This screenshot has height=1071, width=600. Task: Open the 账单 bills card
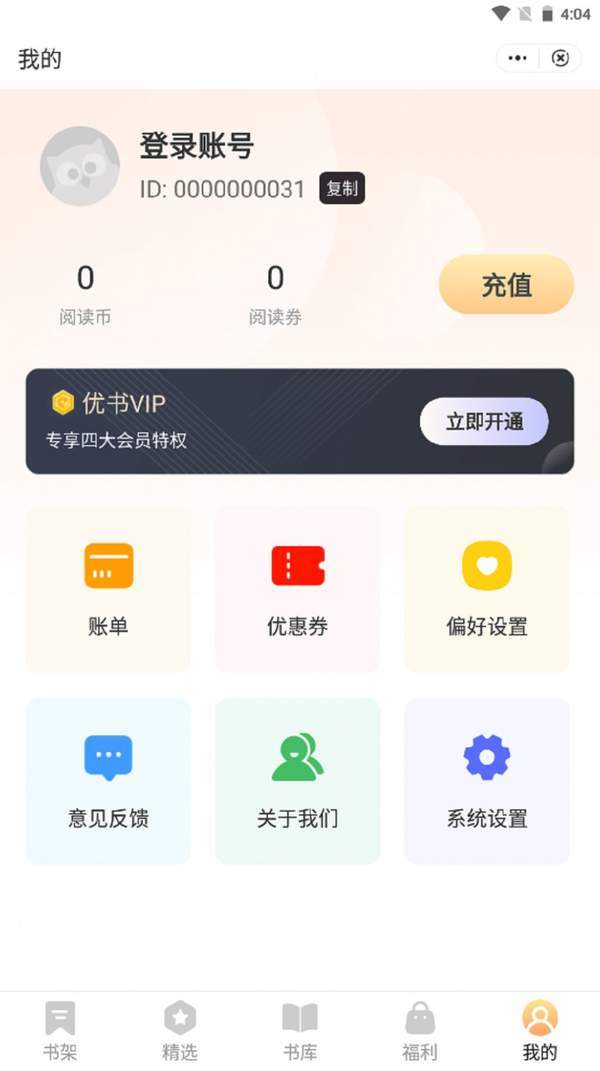coord(108,589)
